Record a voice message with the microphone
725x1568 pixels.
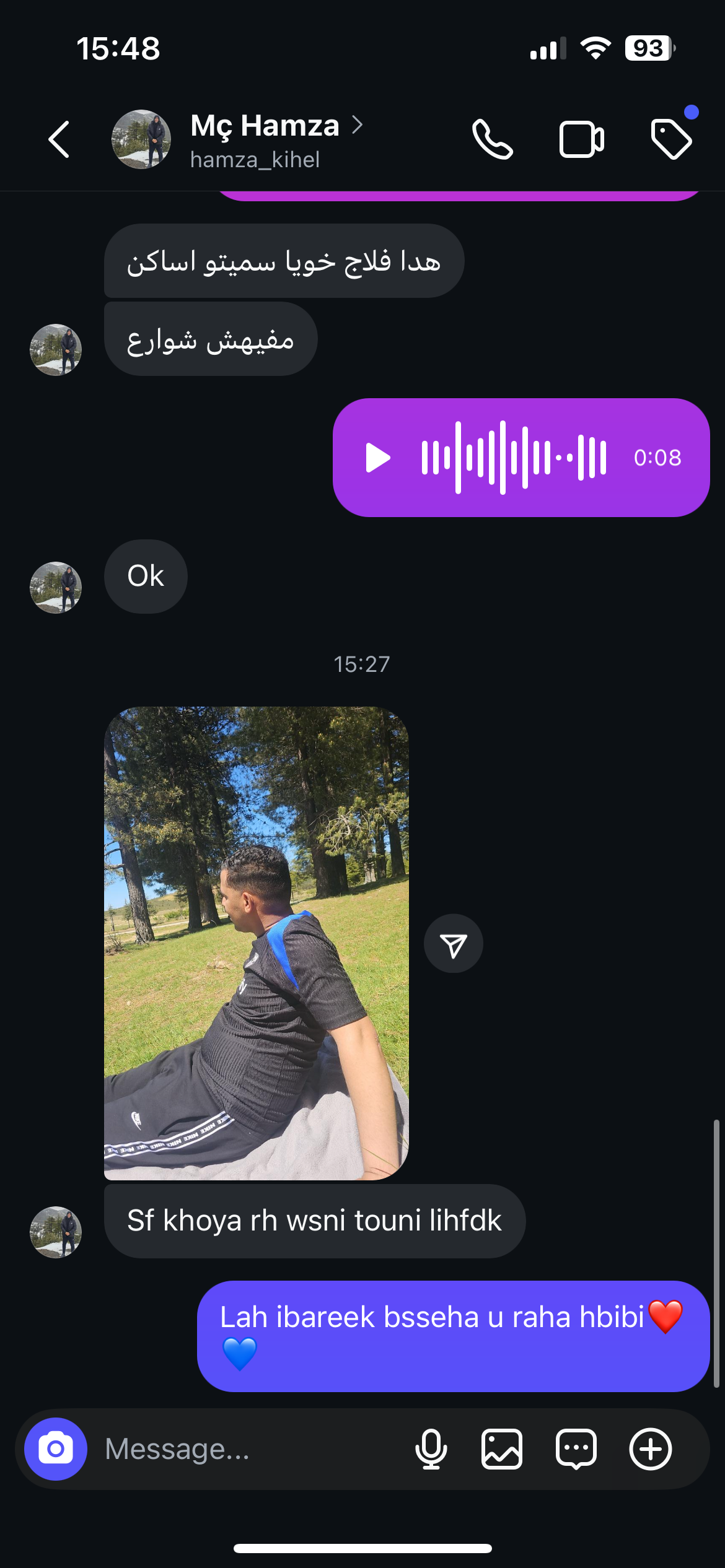[x=431, y=1449]
